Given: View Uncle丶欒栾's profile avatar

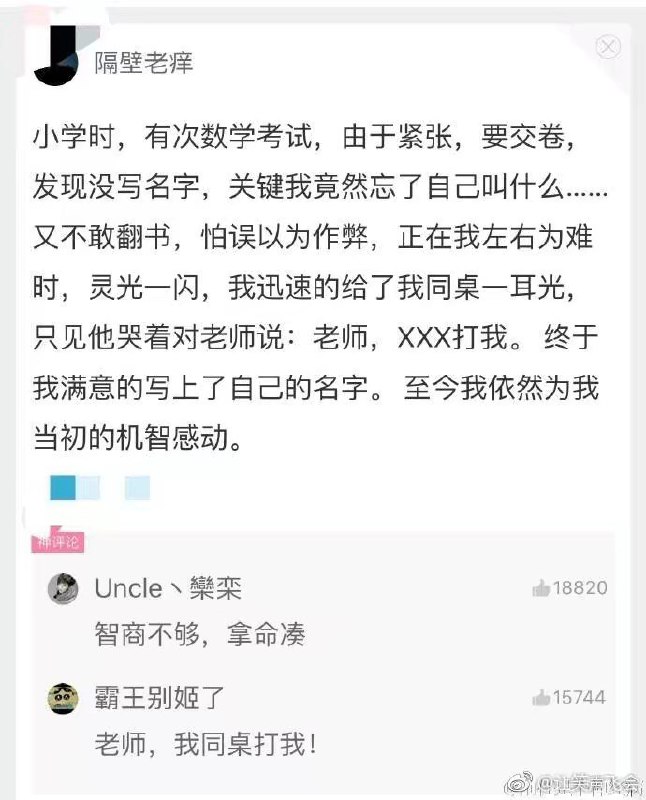Looking at the screenshot, I should [x=63, y=588].
